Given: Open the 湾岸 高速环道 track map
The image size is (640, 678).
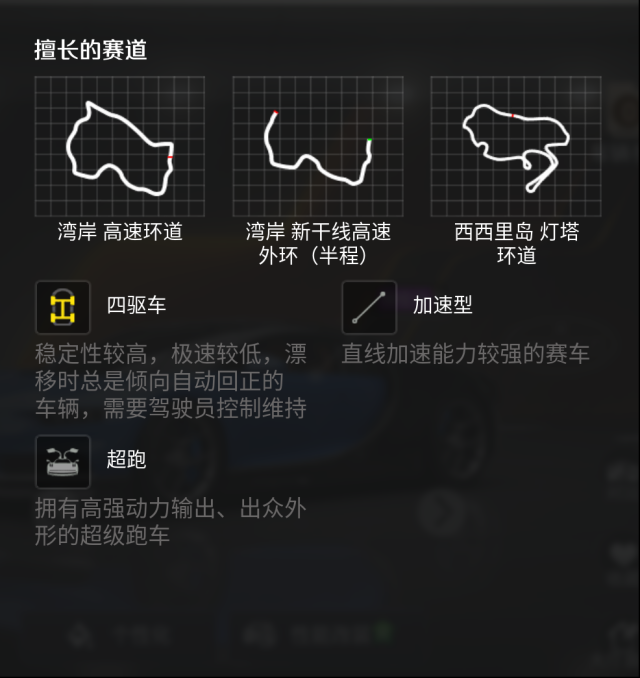Looking at the screenshot, I should point(120,146).
